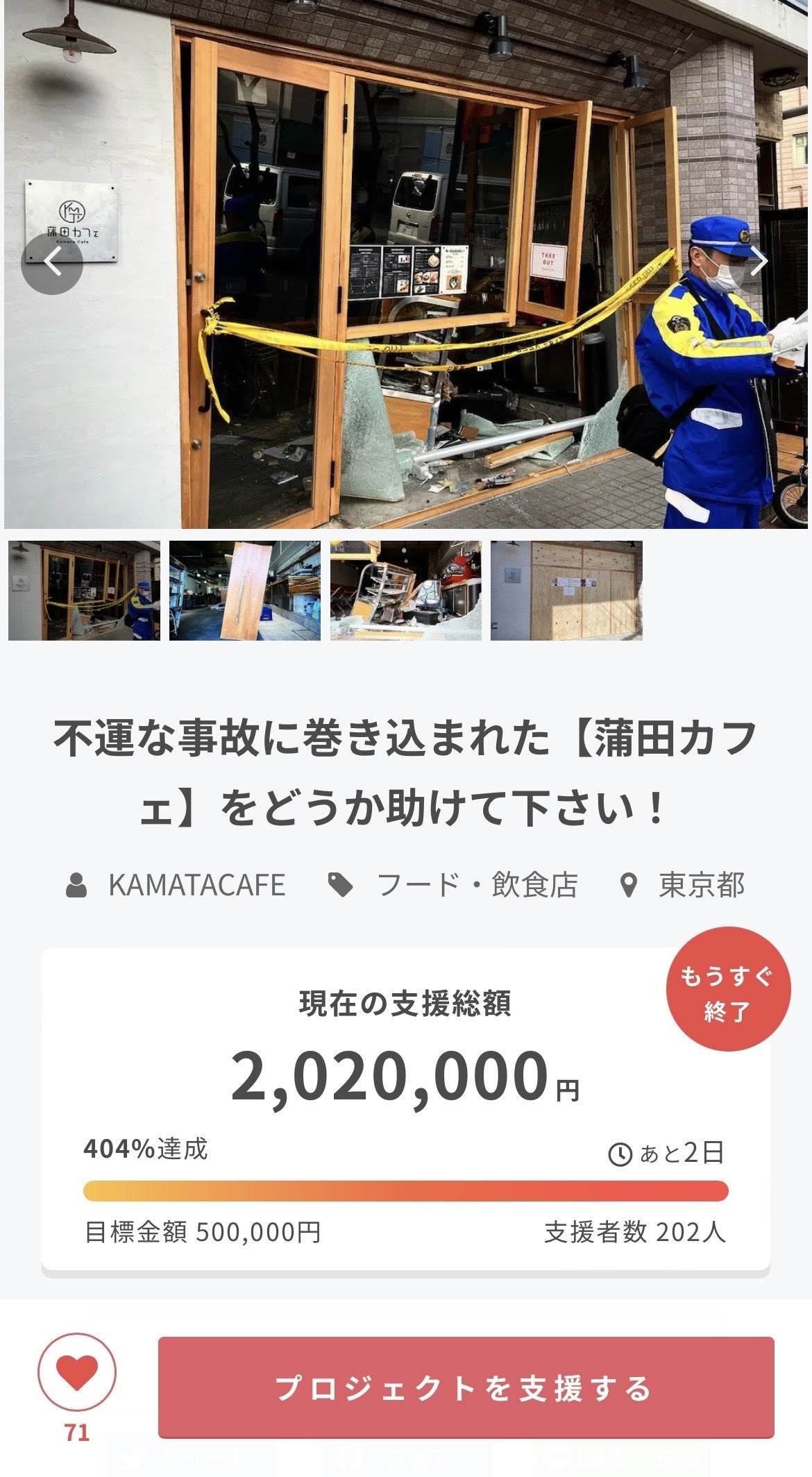The image size is (812, 1477).
Task: Show the previous photo with left arrow
Action: (52, 264)
